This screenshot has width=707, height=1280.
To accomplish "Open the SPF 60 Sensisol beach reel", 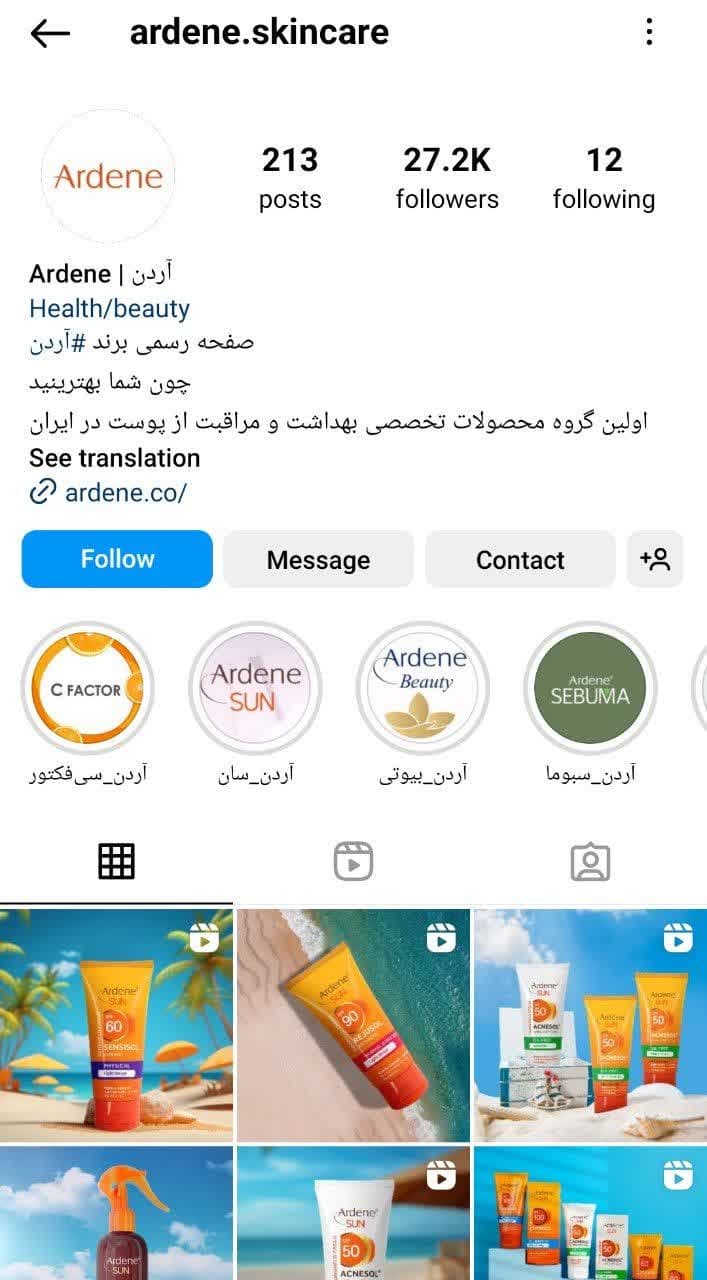I will 116,1025.
